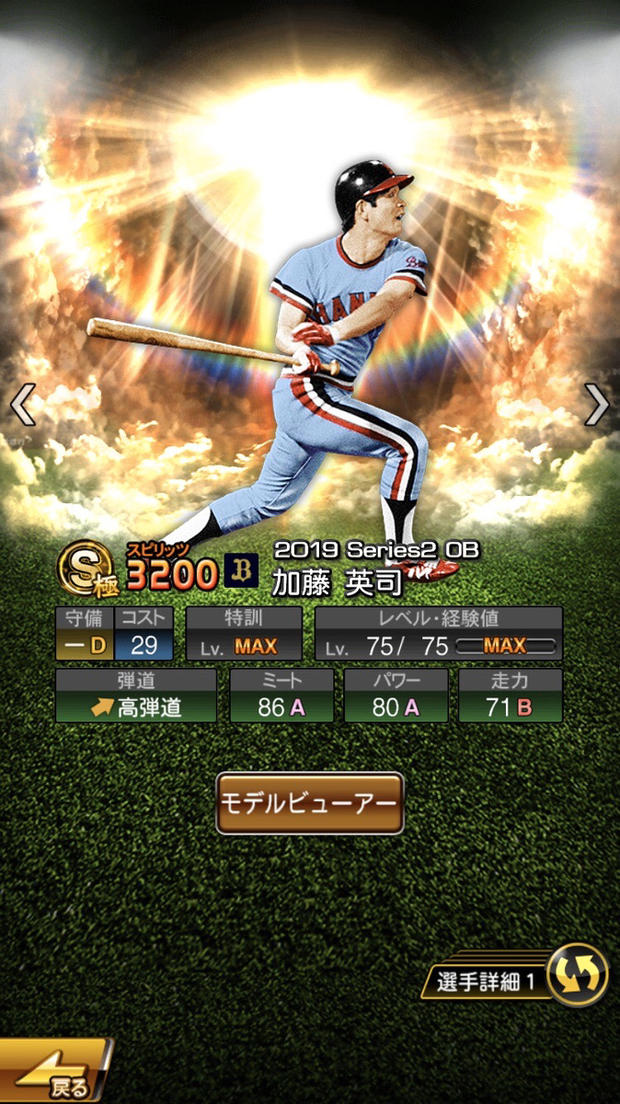This screenshot has height=1104, width=620.
Task: Go to the previous player card
Action: point(22,405)
